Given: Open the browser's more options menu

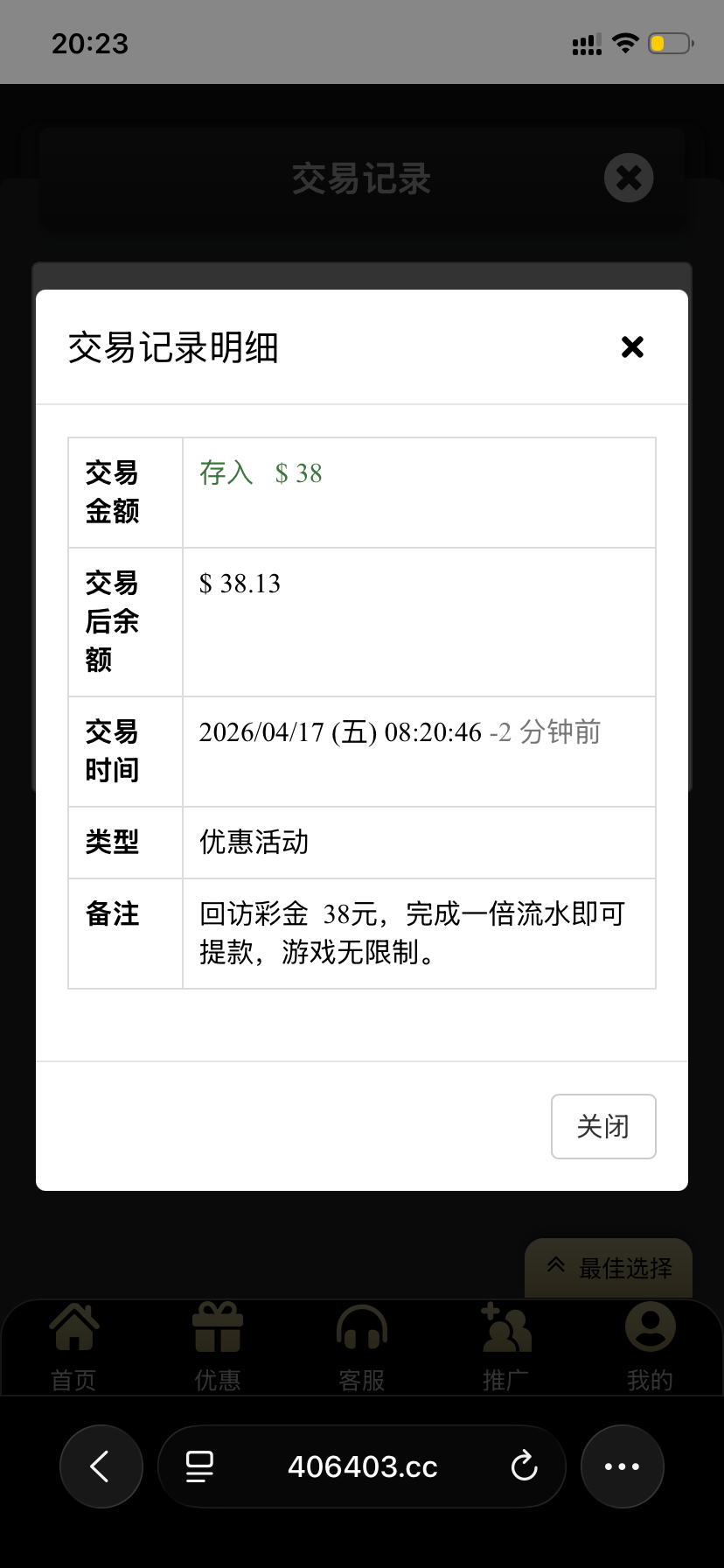Looking at the screenshot, I should (622, 1466).
